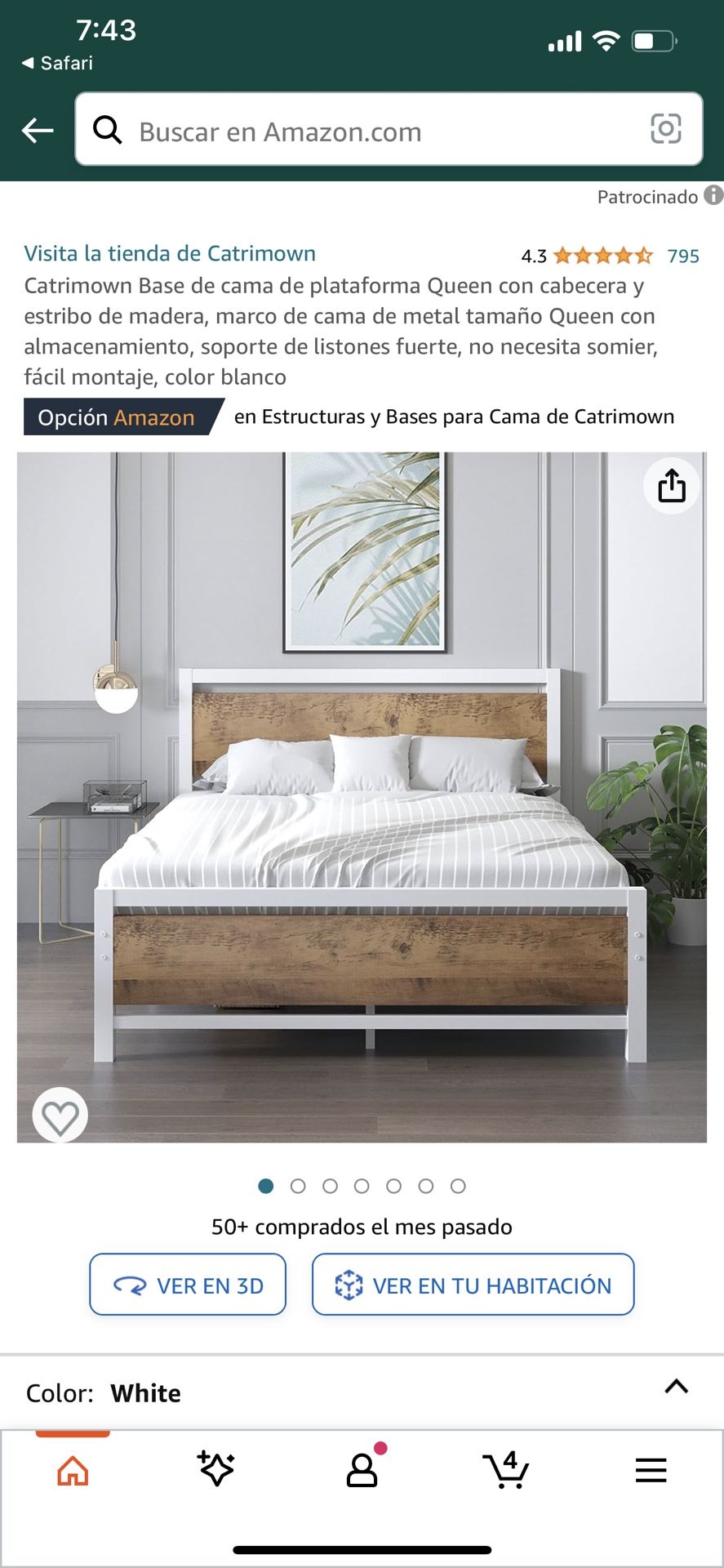Tap the share icon on the product image

670,485
